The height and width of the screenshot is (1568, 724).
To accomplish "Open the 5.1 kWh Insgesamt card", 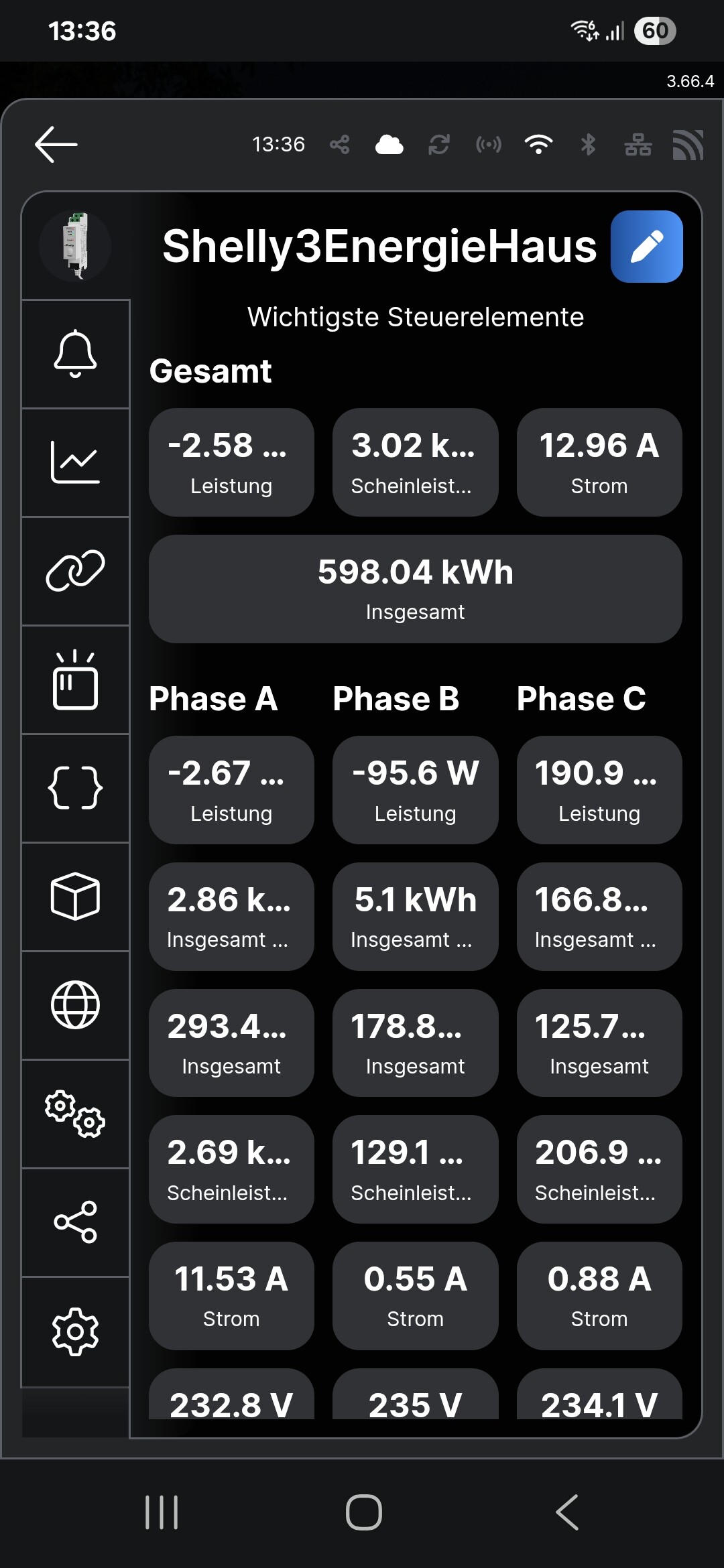I will pyautogui.click(x=415, y=916).
